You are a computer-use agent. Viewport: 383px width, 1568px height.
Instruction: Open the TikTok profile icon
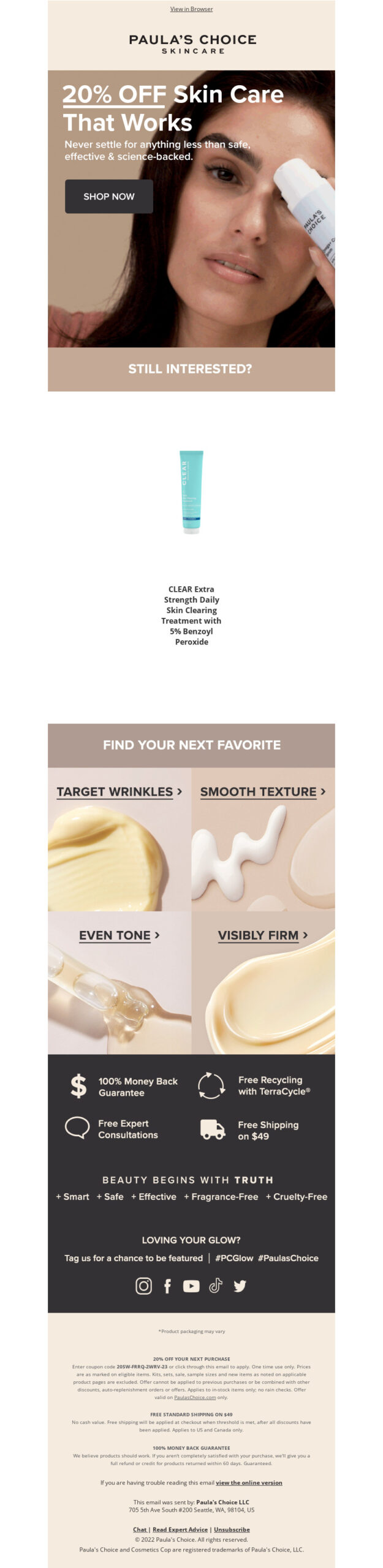point(215,1286)
